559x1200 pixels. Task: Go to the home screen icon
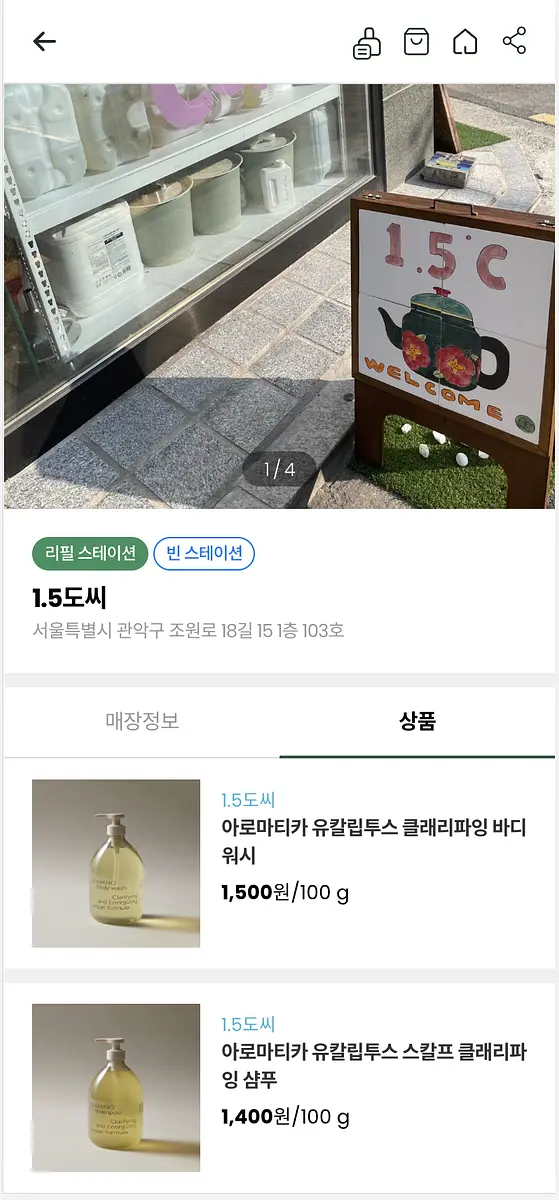coord(465,41)
